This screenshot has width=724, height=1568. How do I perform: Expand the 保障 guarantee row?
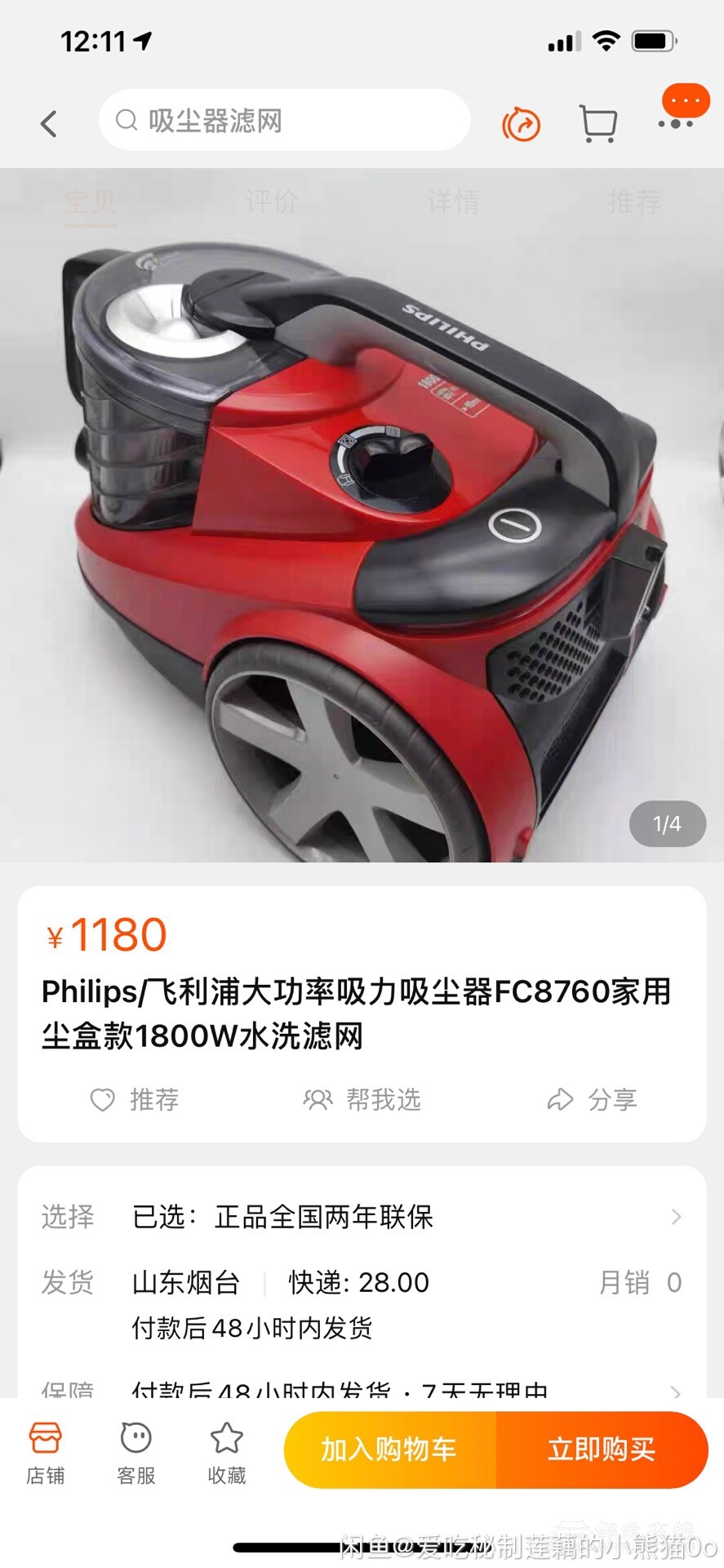(362, 1388)
